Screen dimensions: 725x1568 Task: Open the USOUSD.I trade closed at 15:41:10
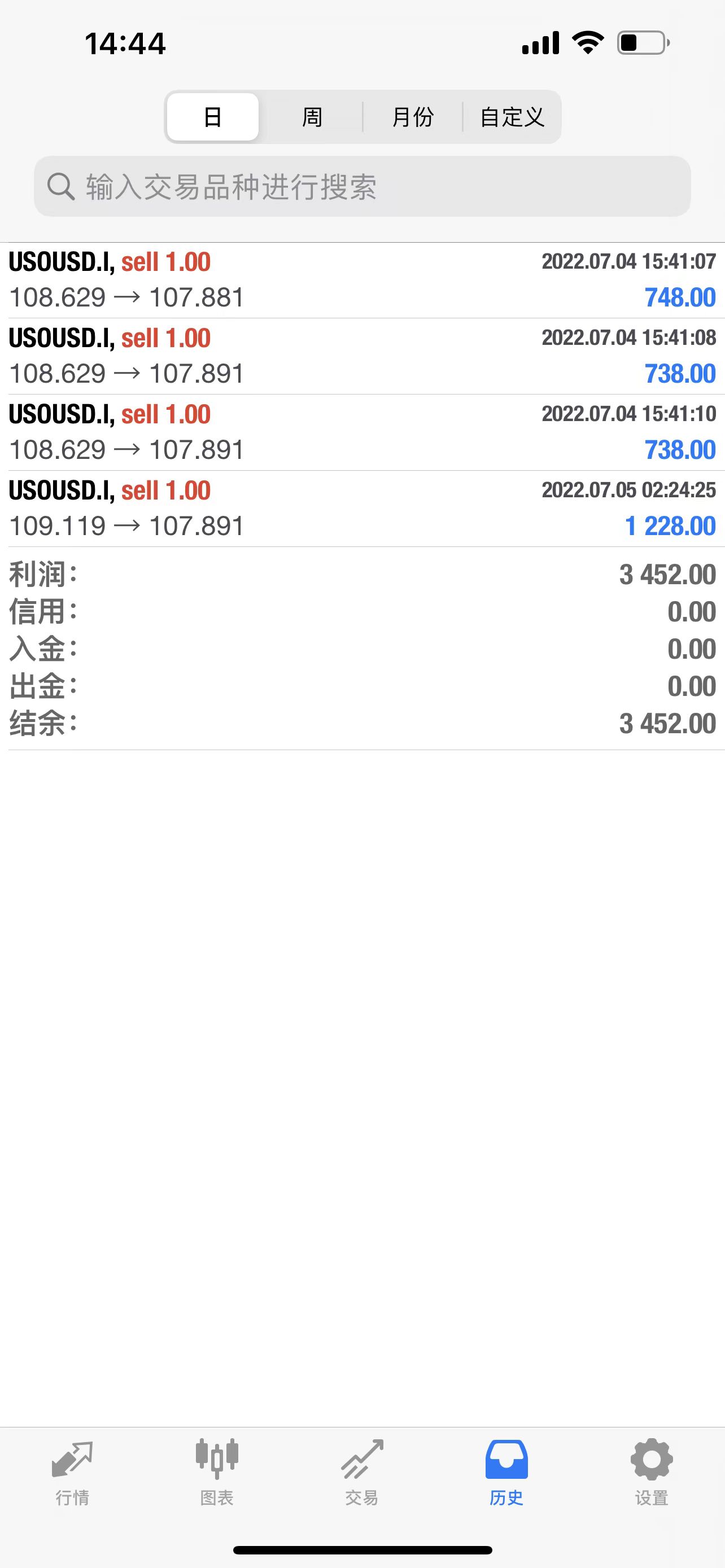362,432
